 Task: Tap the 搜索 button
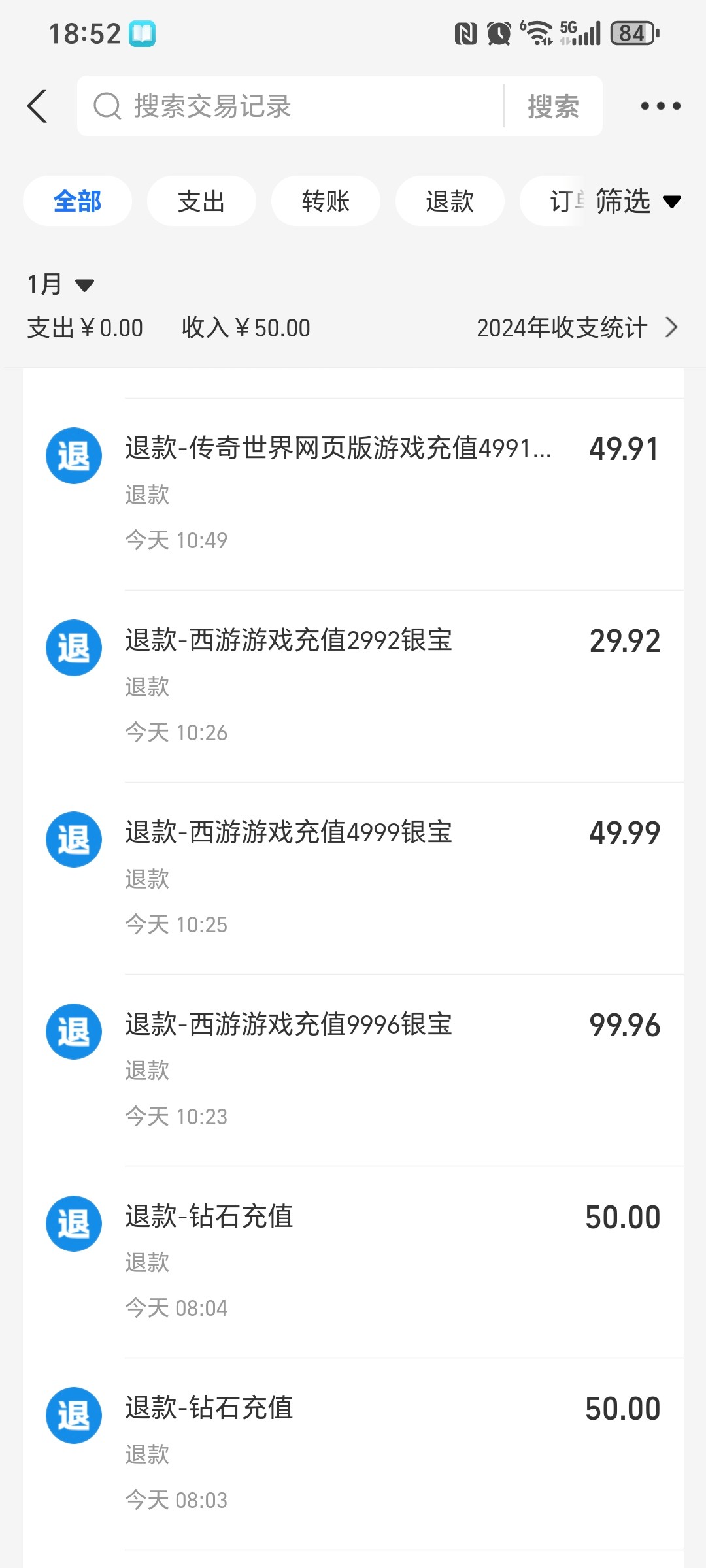[x=553, y=106]
